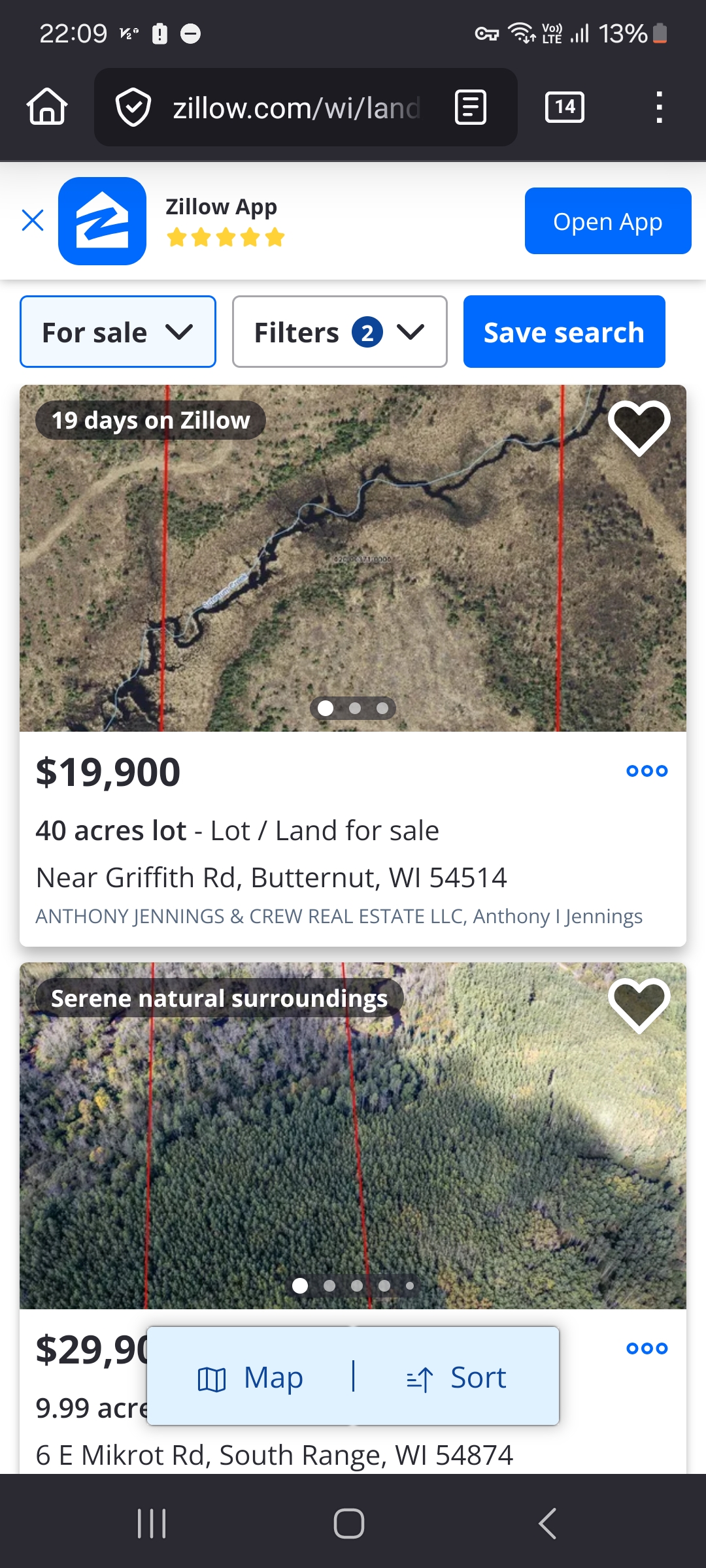This screenshot has width=706, height=1568.
Task: Dismiss the Zillow App banner
Action: 33,221
